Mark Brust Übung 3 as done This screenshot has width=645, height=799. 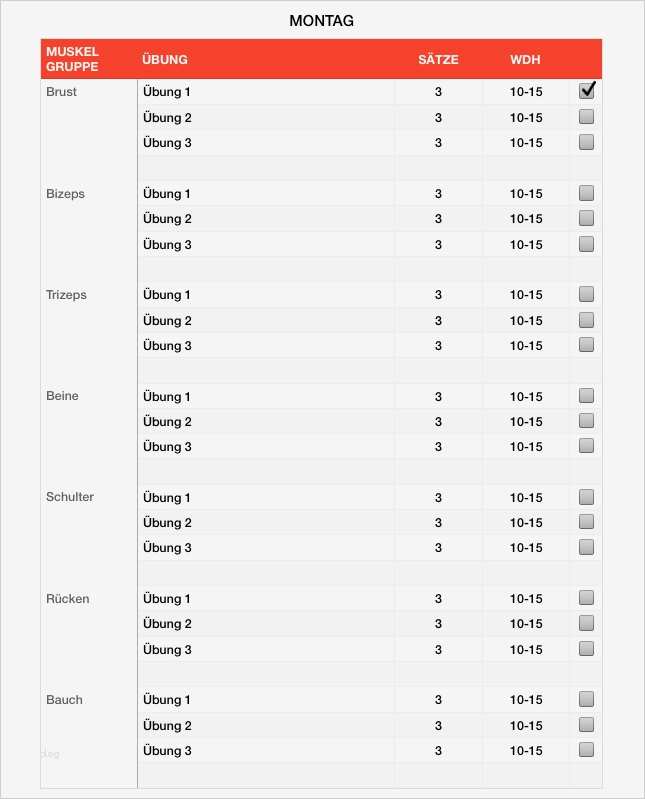[x=586, y=142]
